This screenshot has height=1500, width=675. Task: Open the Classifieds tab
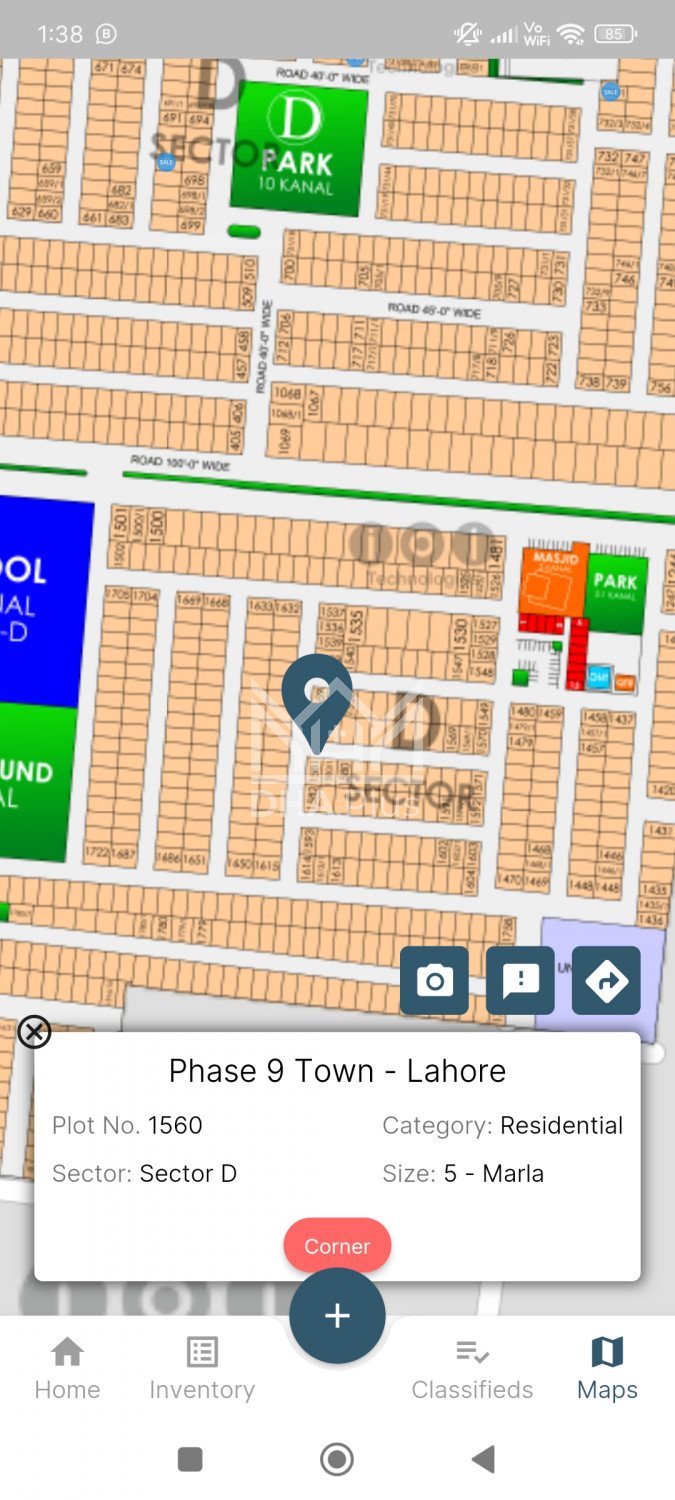[x=472, y=1368]
